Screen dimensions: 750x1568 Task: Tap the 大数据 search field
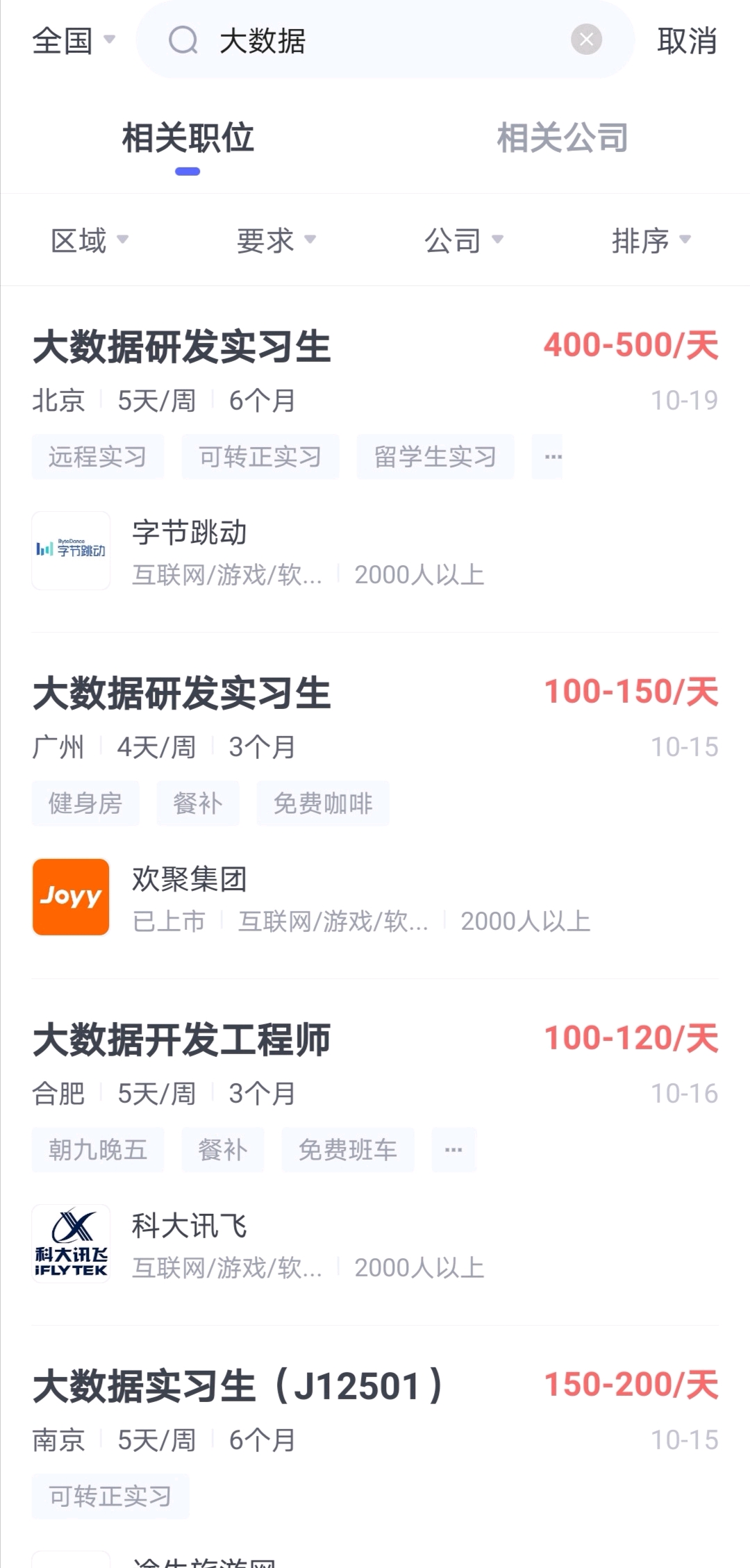(385, 40)
